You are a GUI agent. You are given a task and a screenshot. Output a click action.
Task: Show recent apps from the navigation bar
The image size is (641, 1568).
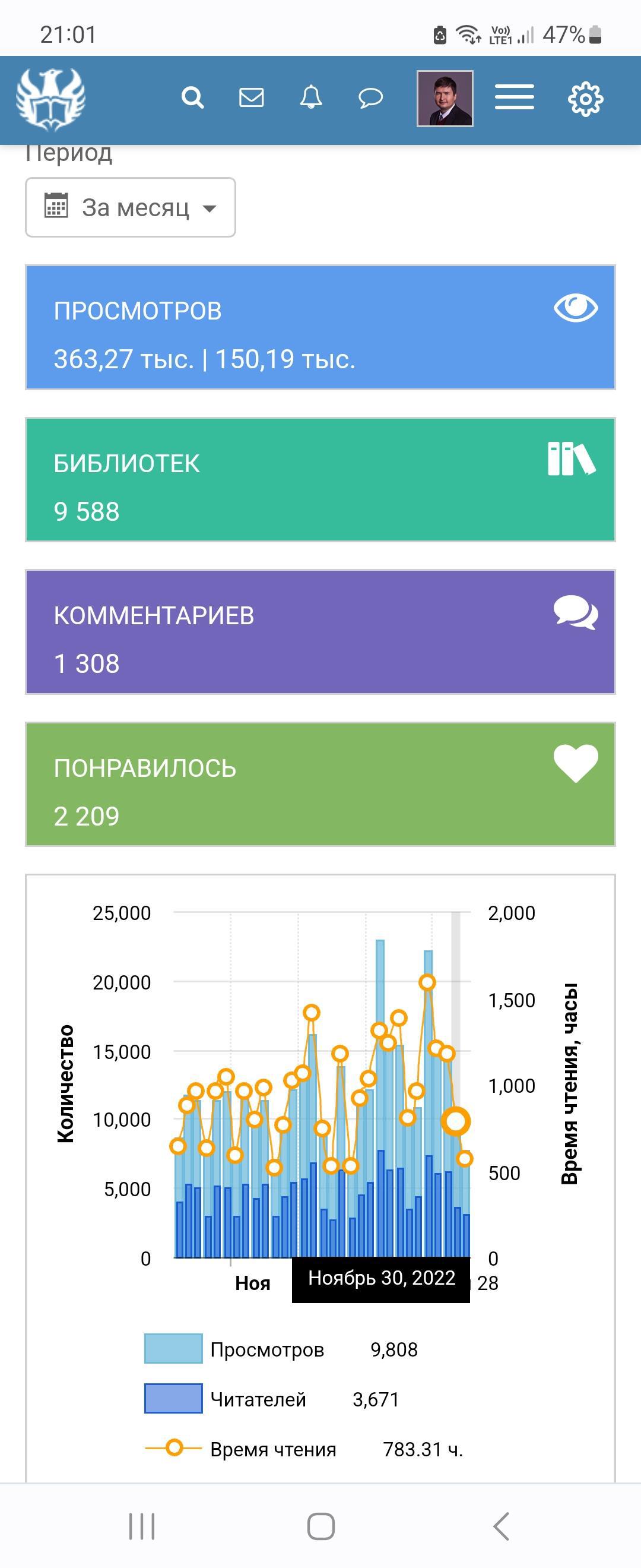tap(142, 1526)
